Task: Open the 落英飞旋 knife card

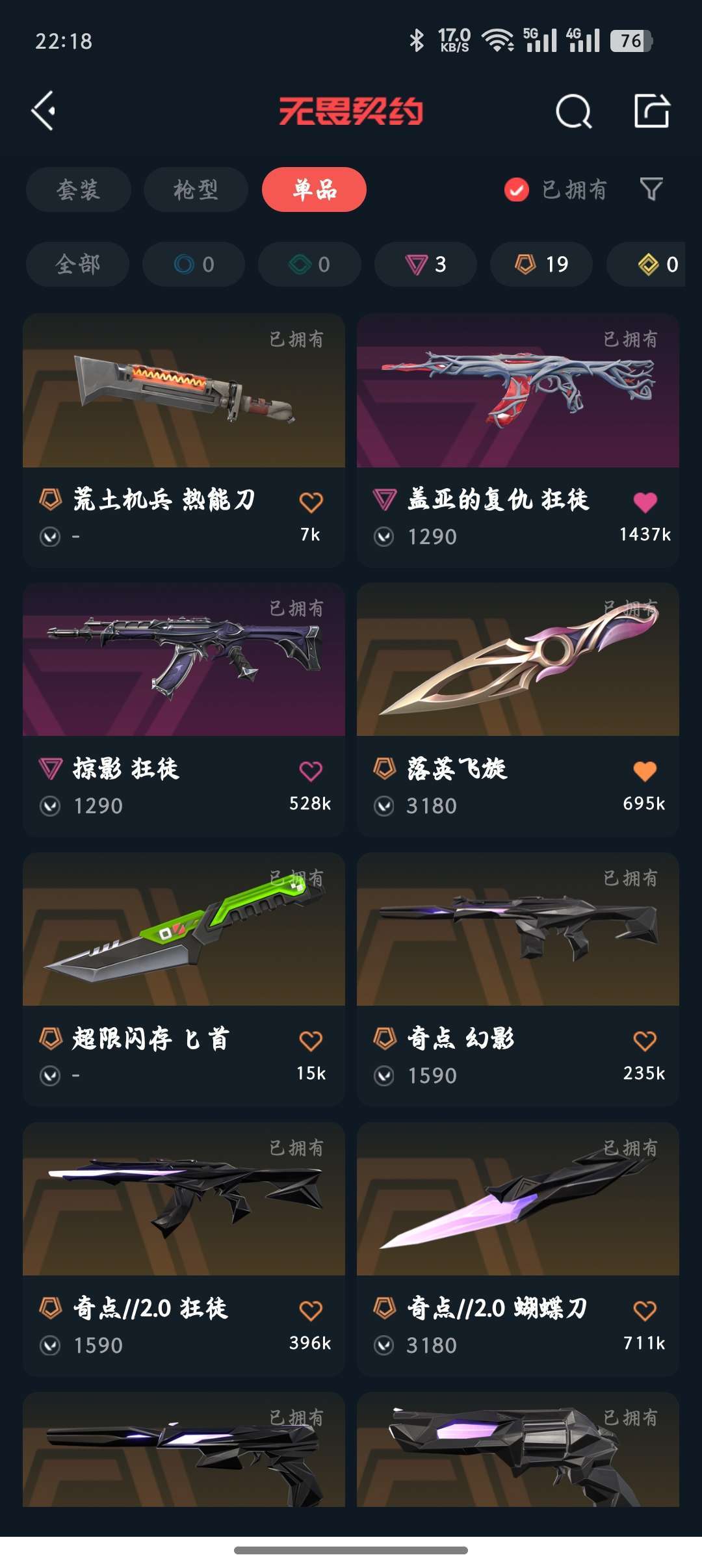Action: coord(518,709)
